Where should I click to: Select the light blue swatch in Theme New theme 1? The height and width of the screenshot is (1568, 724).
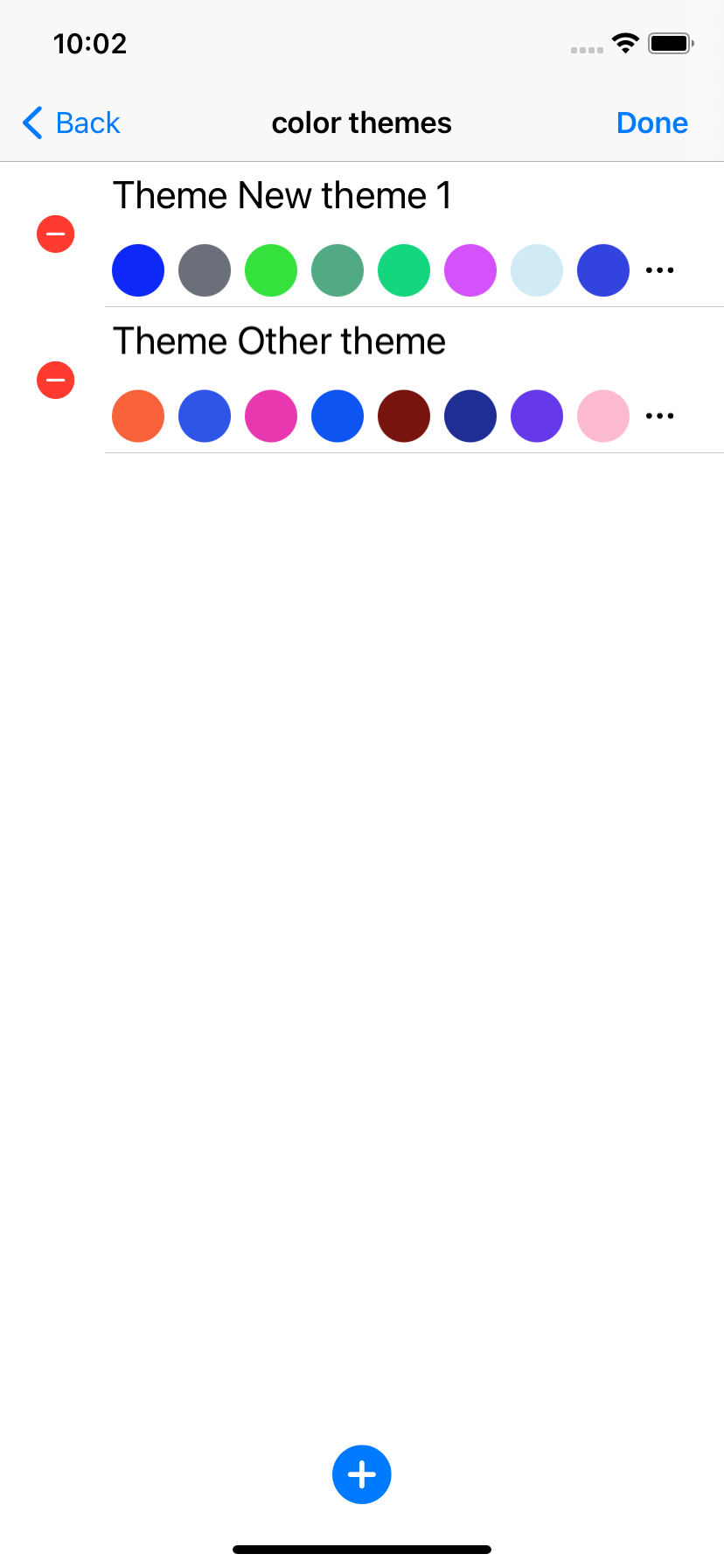coord(537,270)
